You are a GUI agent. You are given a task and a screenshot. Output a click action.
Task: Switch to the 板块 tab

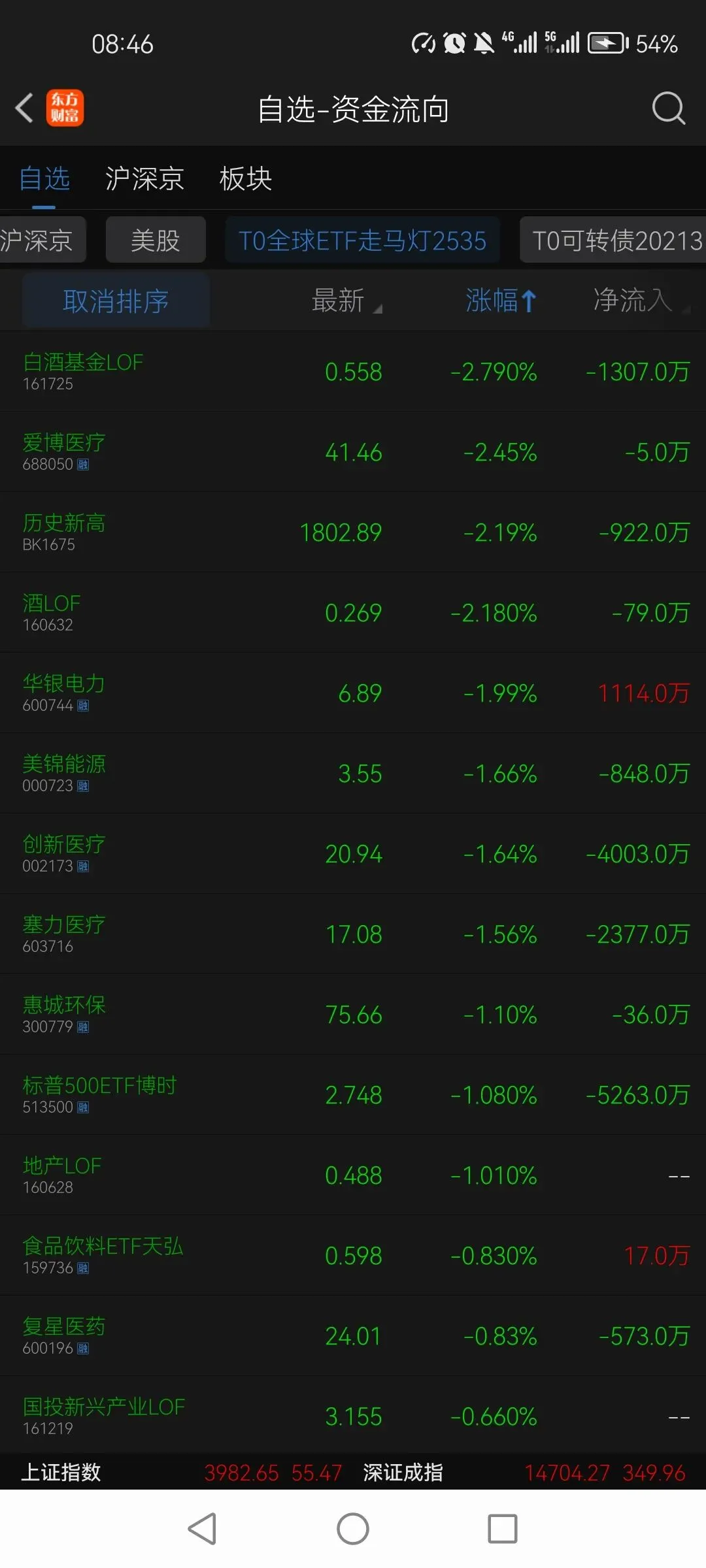[x=246, y=178]
